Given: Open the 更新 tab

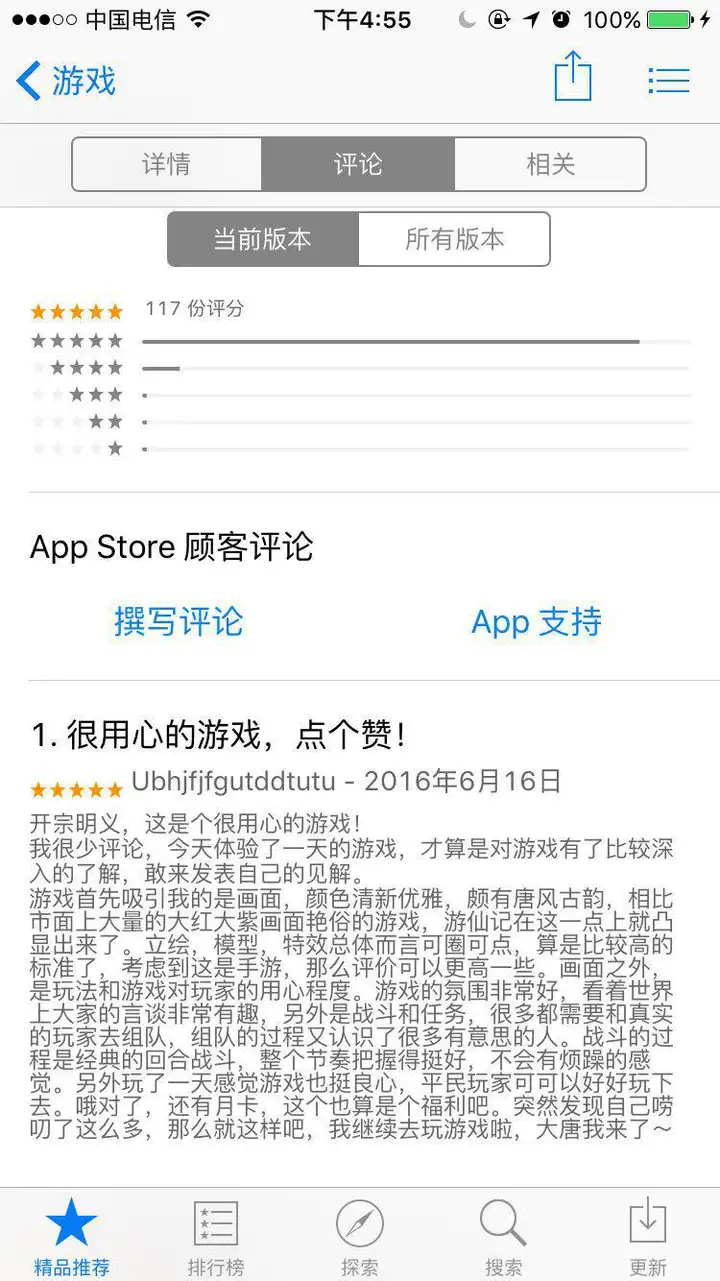Looking at the screenshot, I should tap(647, 1237).
